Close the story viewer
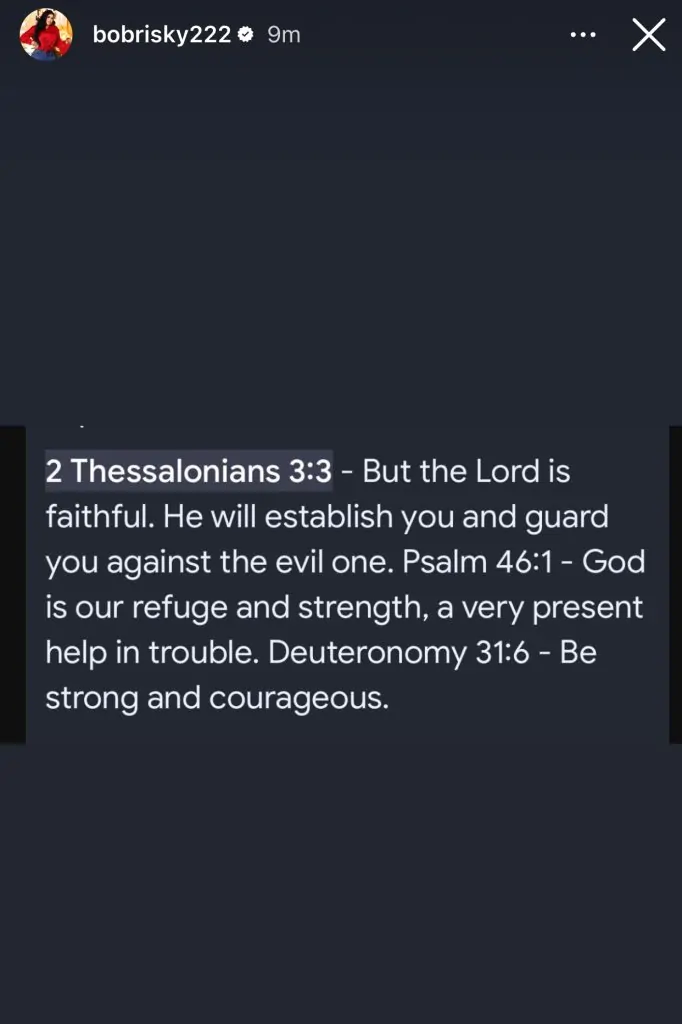Image resolution: width=682 pixels, height=1024 pixels. point(649,35)
